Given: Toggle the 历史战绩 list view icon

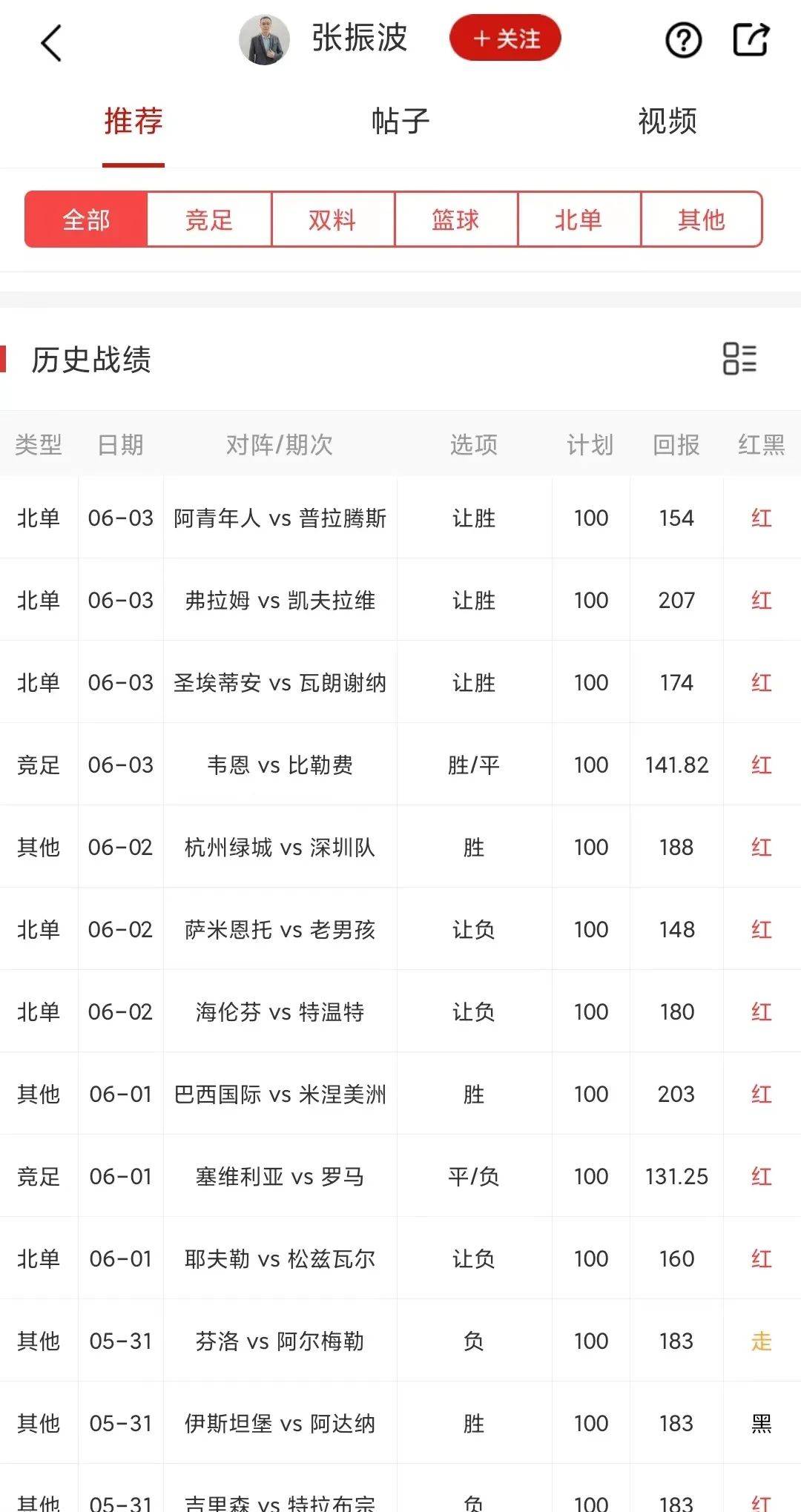Looking at the screenshot, I should tap(739, 359).
